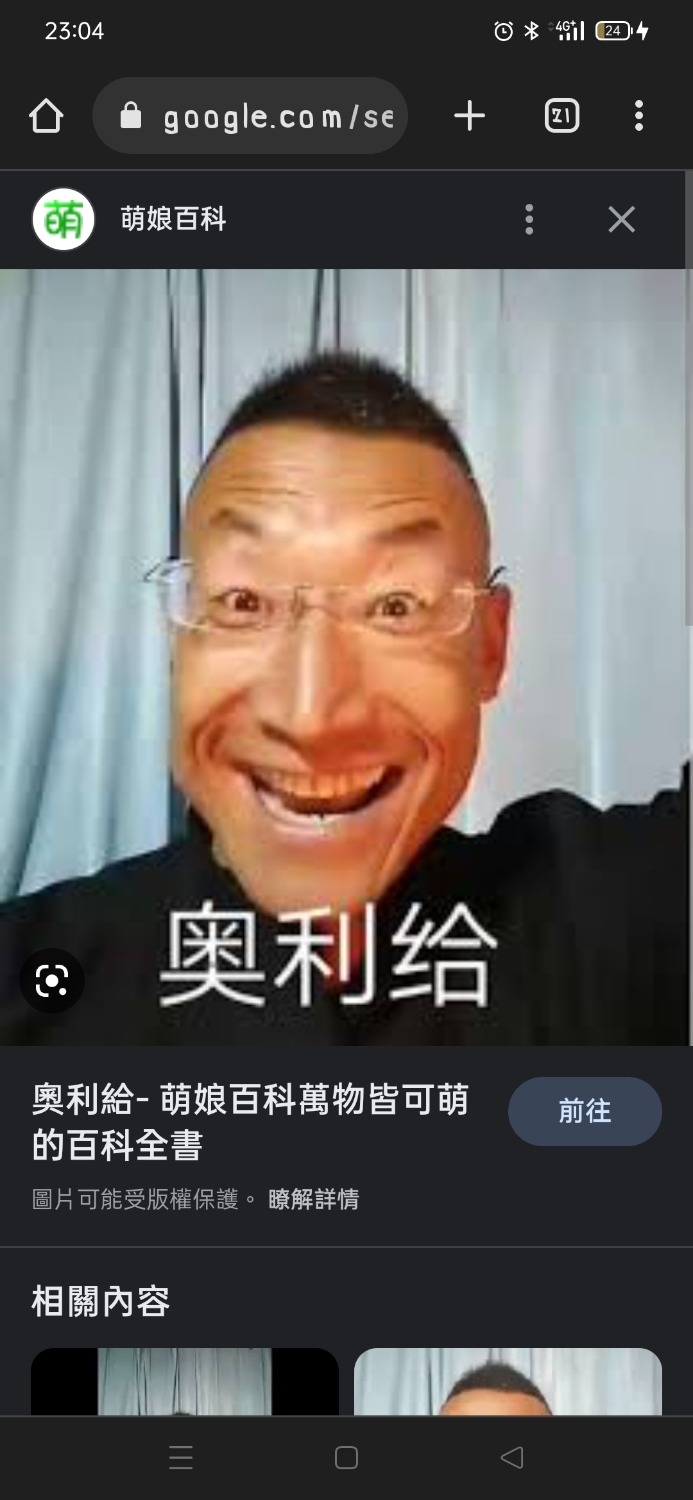Search this image with Google Lens
The image size is (693, 1500).
(52, 981)
